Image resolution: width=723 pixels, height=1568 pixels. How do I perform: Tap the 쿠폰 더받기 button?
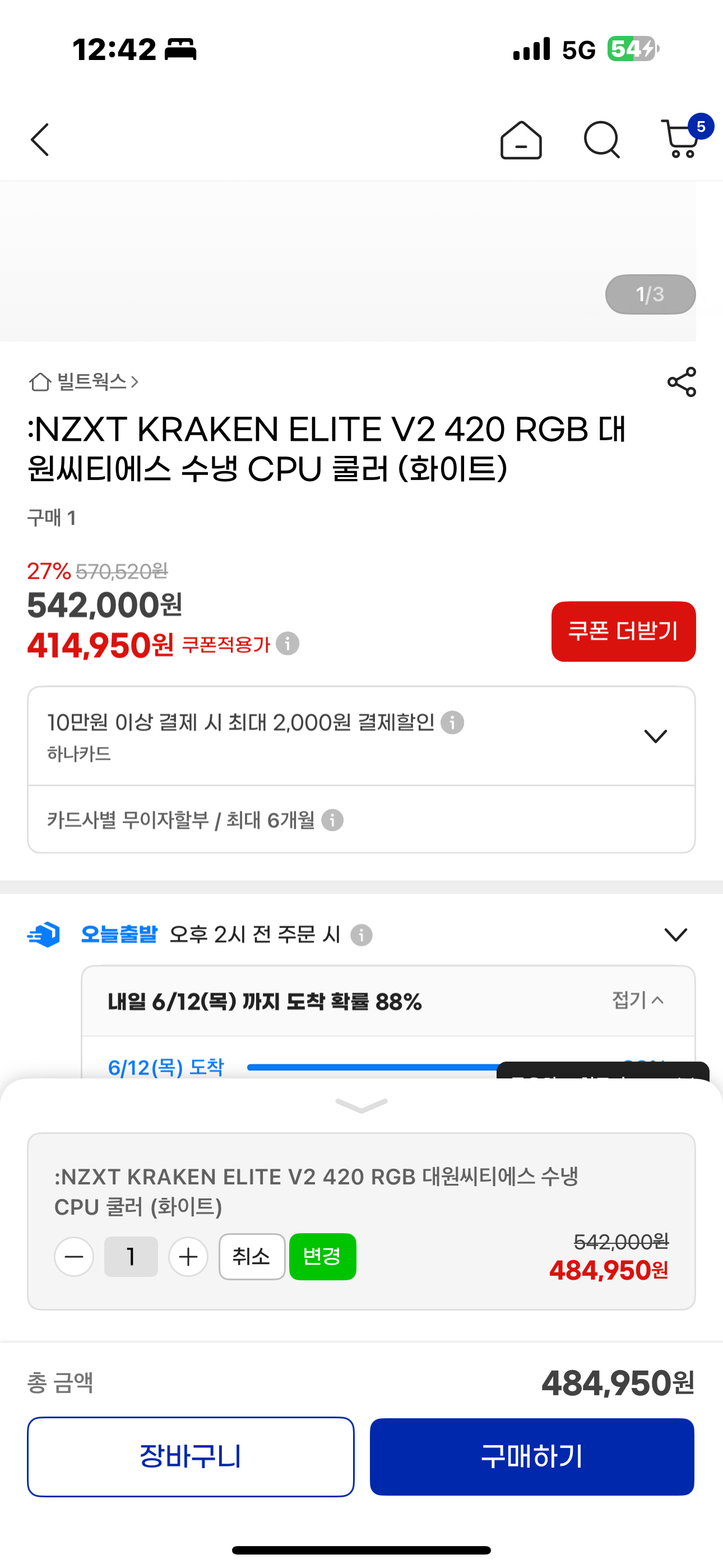tap(623, 631)
